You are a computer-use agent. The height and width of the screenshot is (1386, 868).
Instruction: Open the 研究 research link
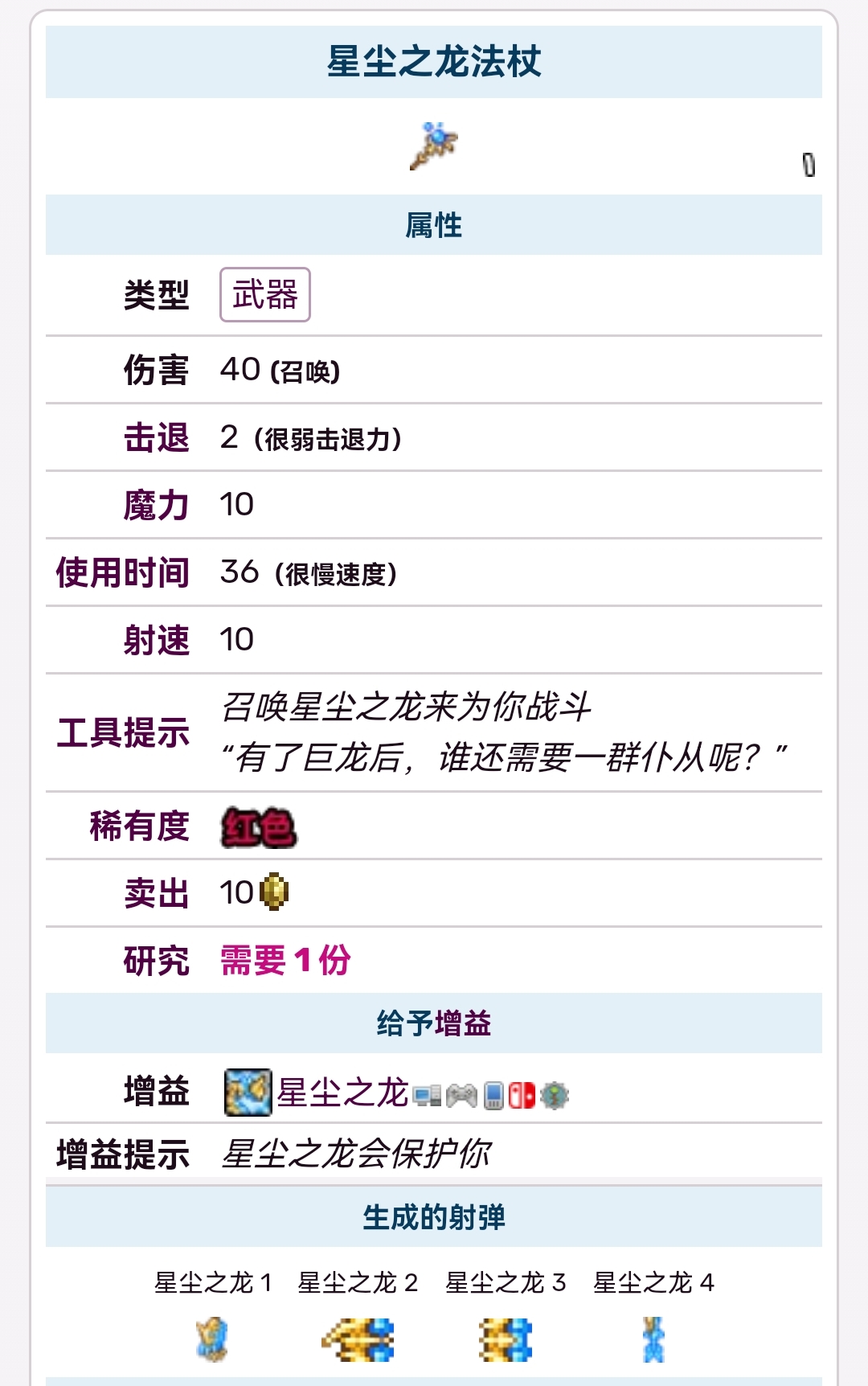pos(157,962)
